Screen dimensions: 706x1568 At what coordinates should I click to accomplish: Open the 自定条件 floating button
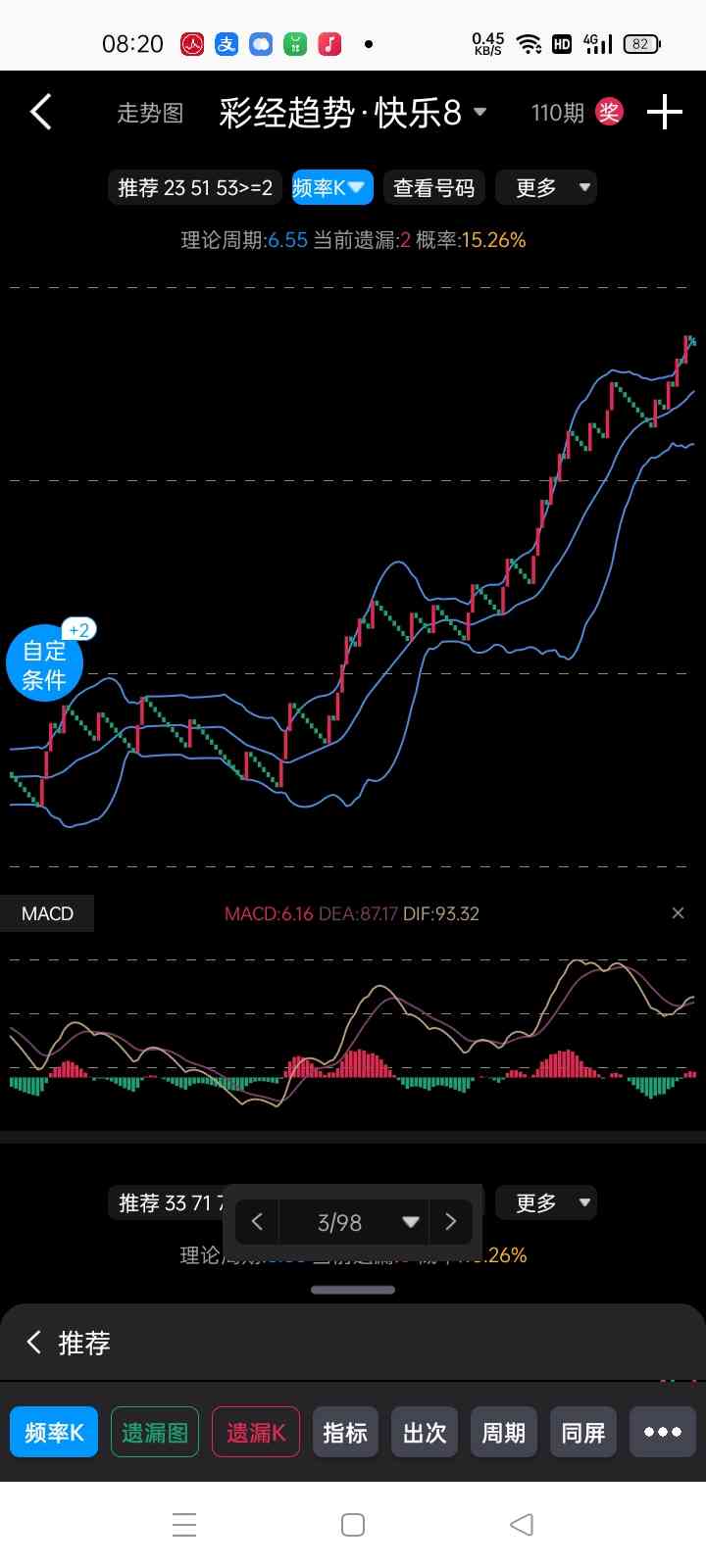click(x=45, y=663)
